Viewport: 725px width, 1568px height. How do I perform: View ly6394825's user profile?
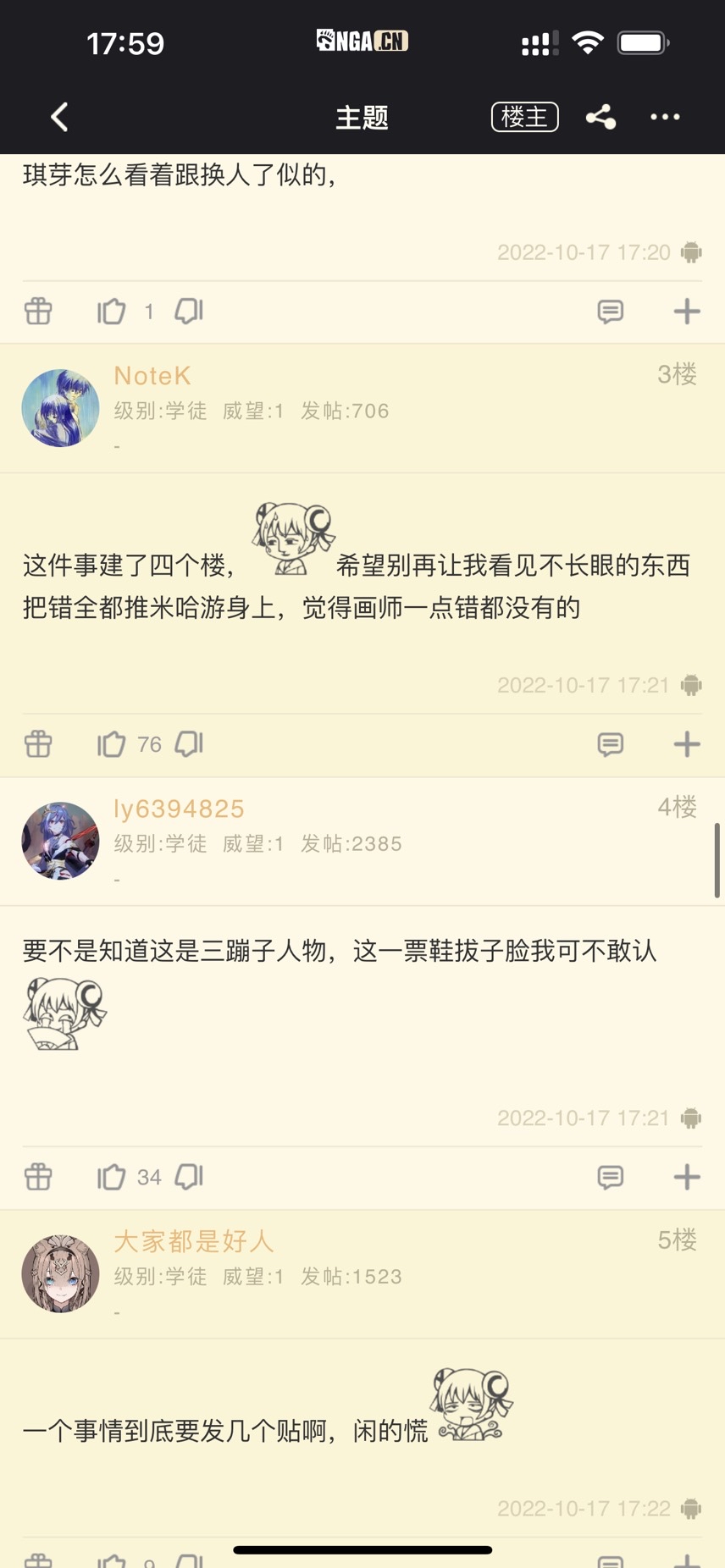[x=60, y=841]
